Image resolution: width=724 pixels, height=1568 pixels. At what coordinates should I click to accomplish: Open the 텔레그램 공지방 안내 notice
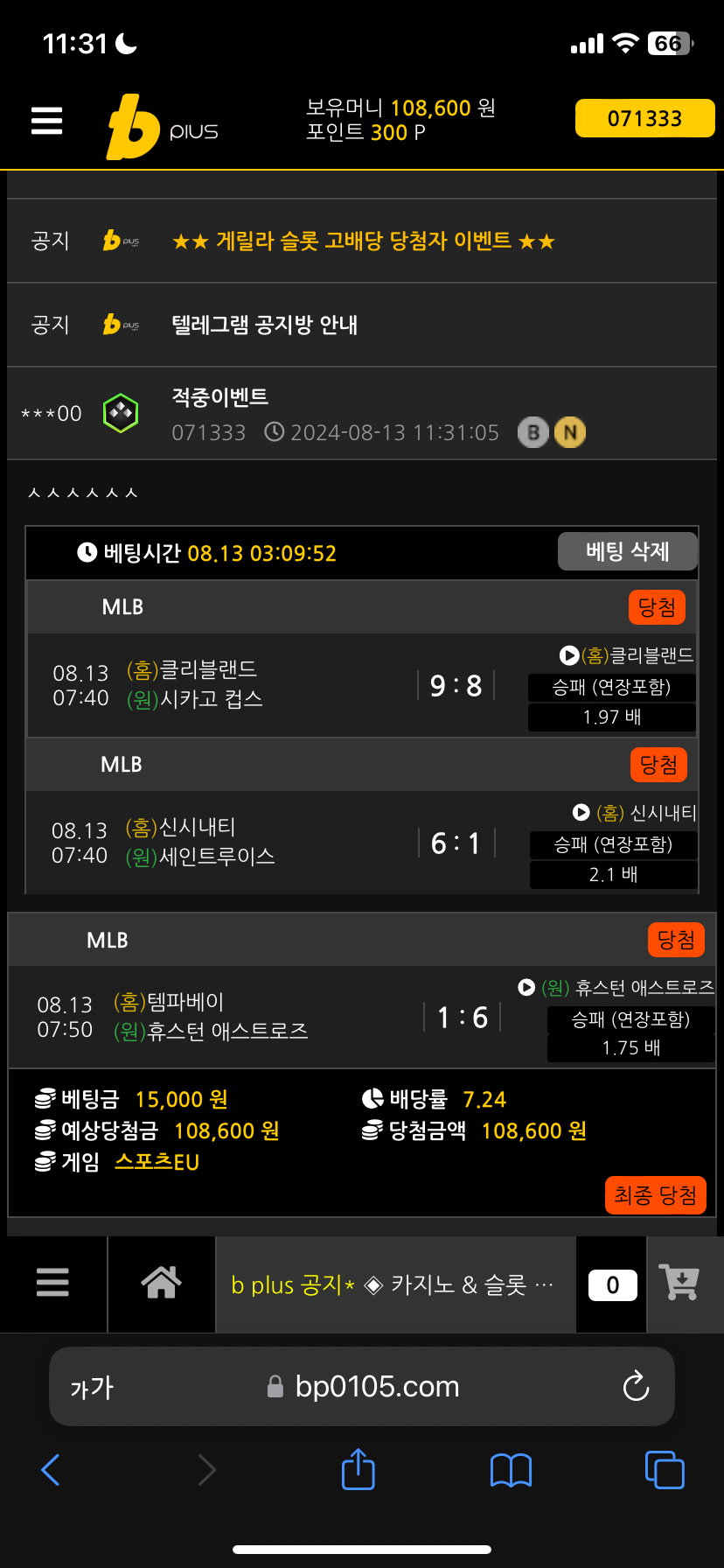click(x=265, y=325)
